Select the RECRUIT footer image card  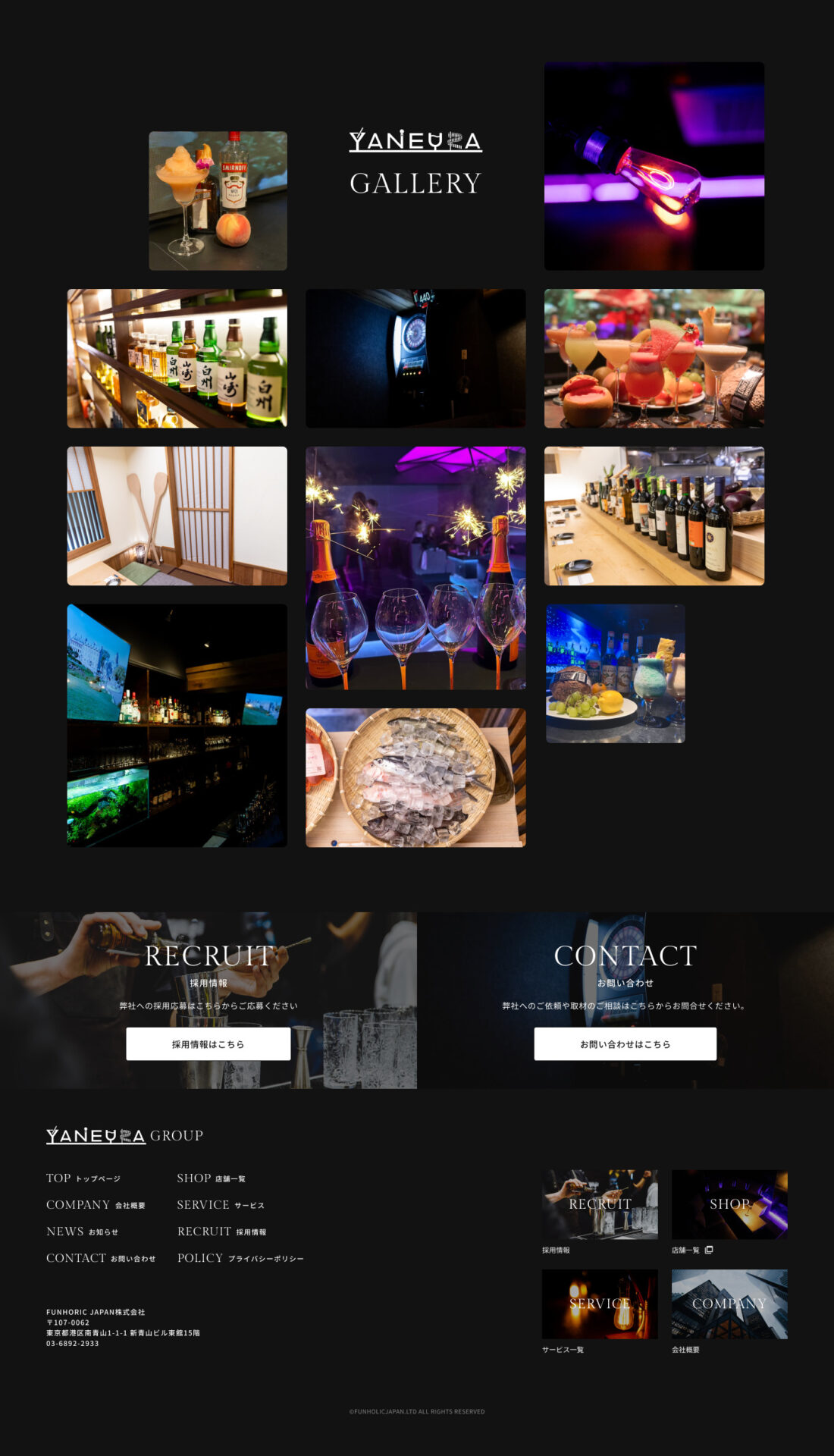[600, 1204]
